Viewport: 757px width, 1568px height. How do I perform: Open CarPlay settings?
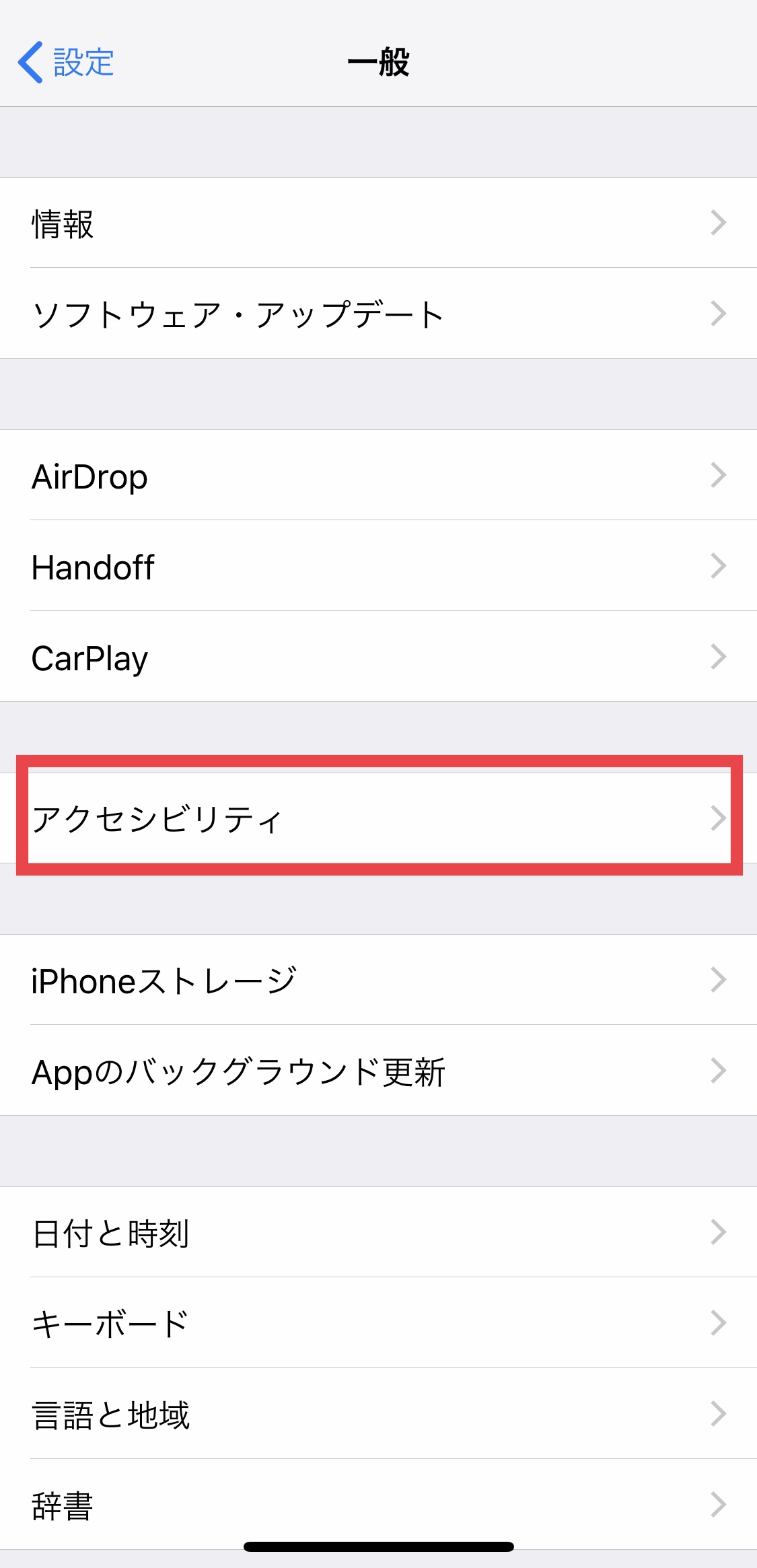[x=378, y=657]
